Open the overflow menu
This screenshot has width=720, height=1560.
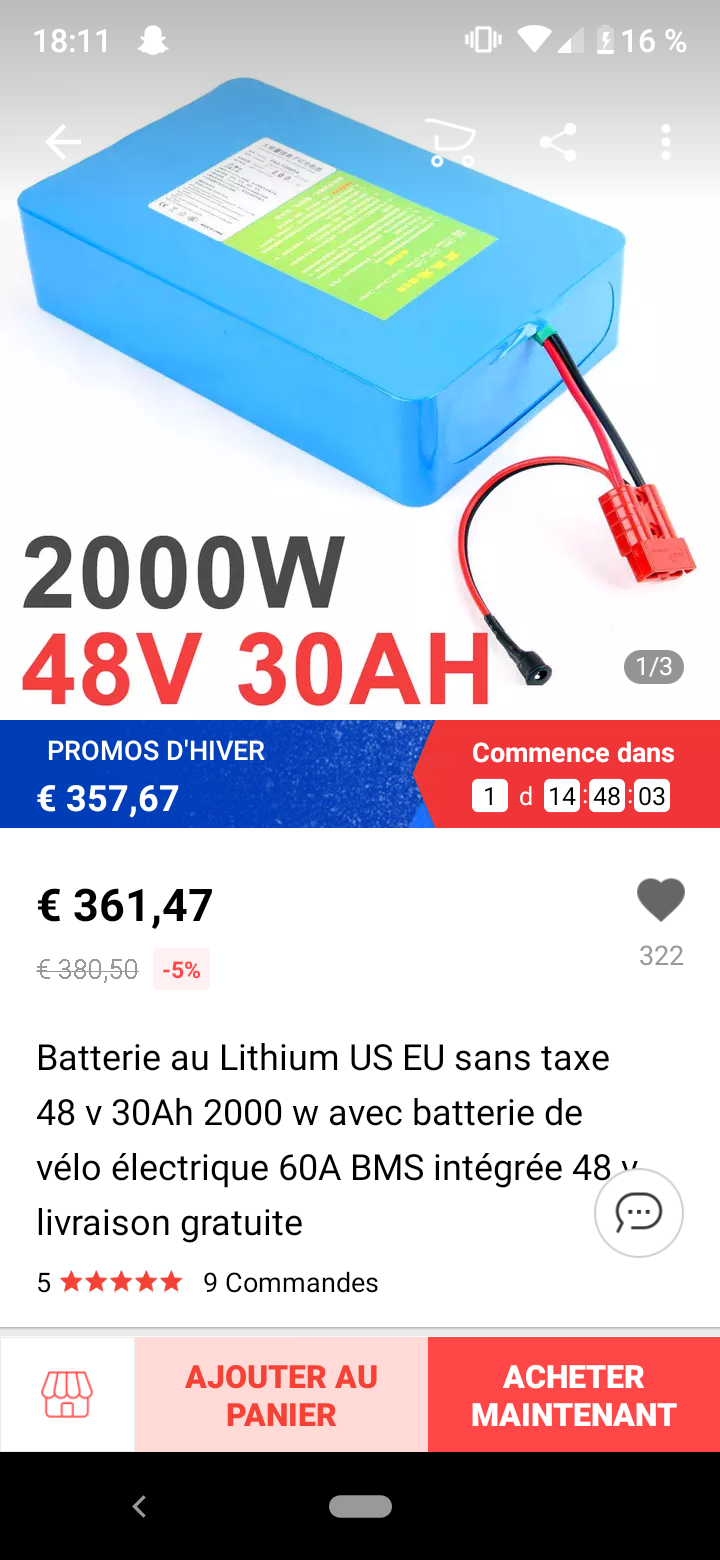pos(666,142)
